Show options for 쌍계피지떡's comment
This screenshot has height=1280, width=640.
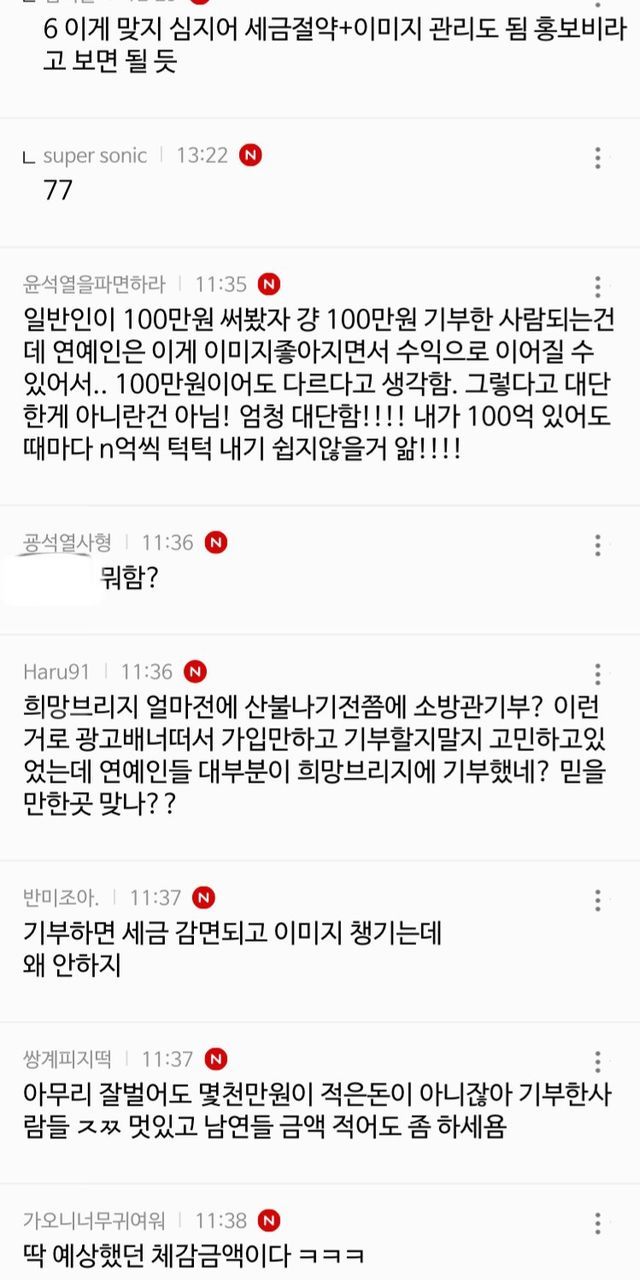click(598, 1062)
